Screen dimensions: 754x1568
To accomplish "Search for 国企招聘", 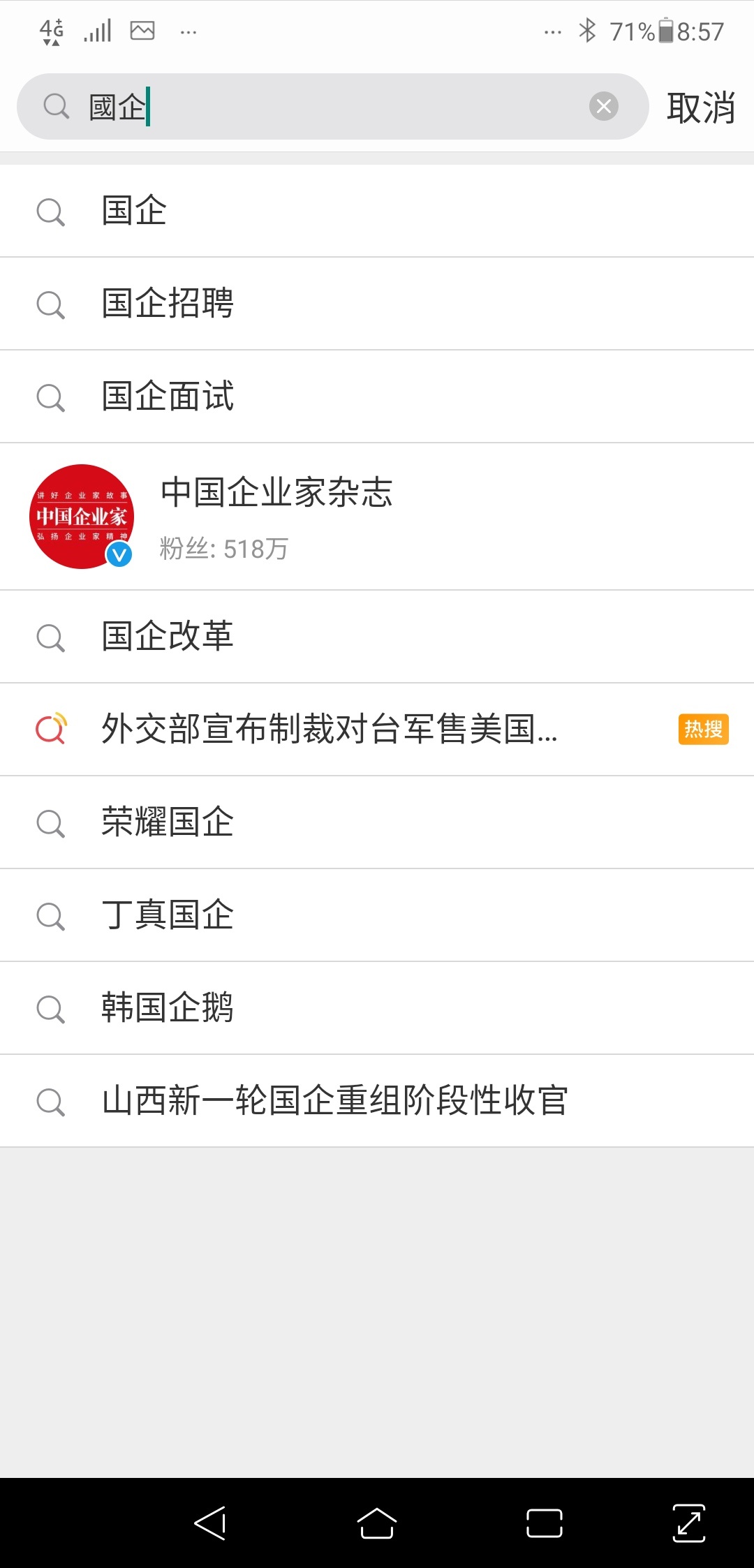I will [377, 304].
